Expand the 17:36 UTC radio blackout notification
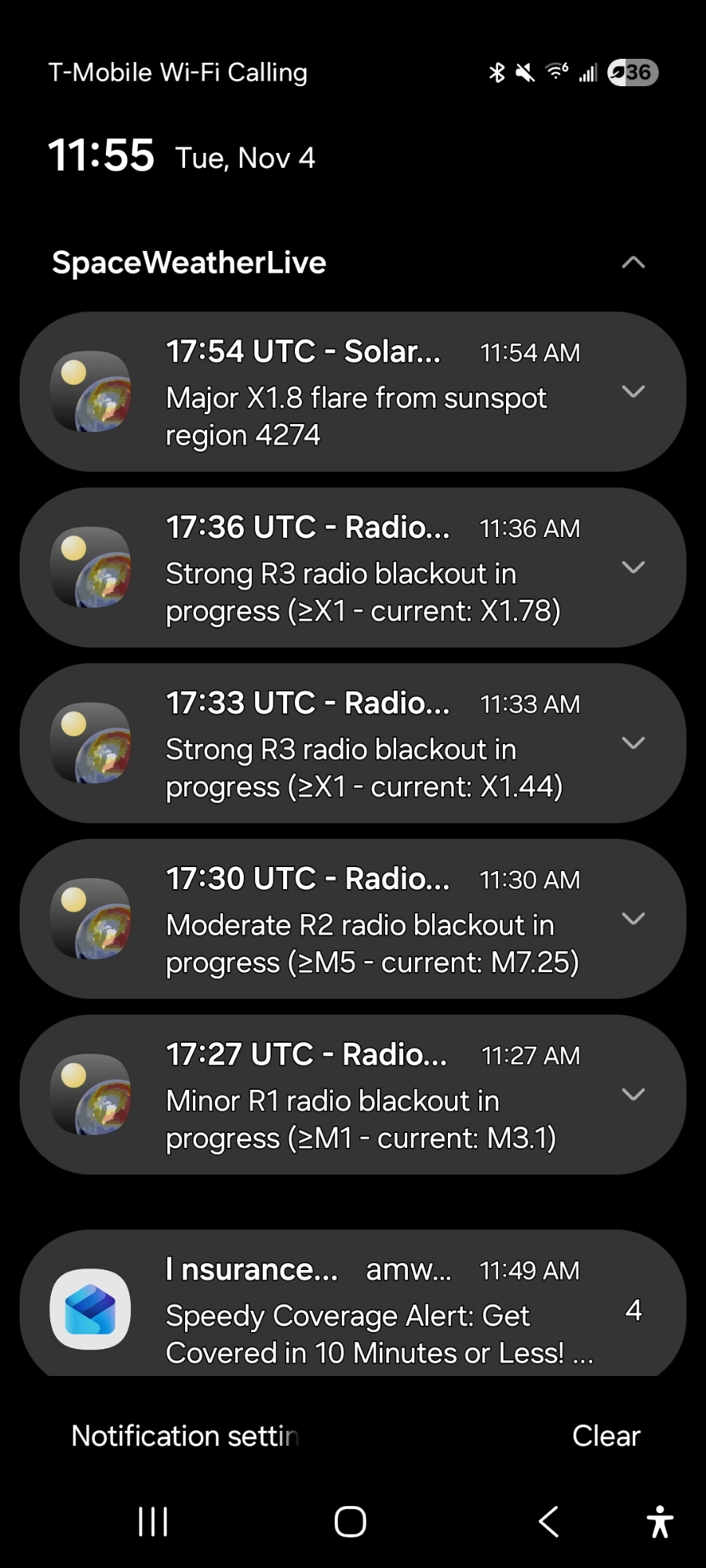The height and width of the screenshot is (1568, 706). click(x=633, y=567)
